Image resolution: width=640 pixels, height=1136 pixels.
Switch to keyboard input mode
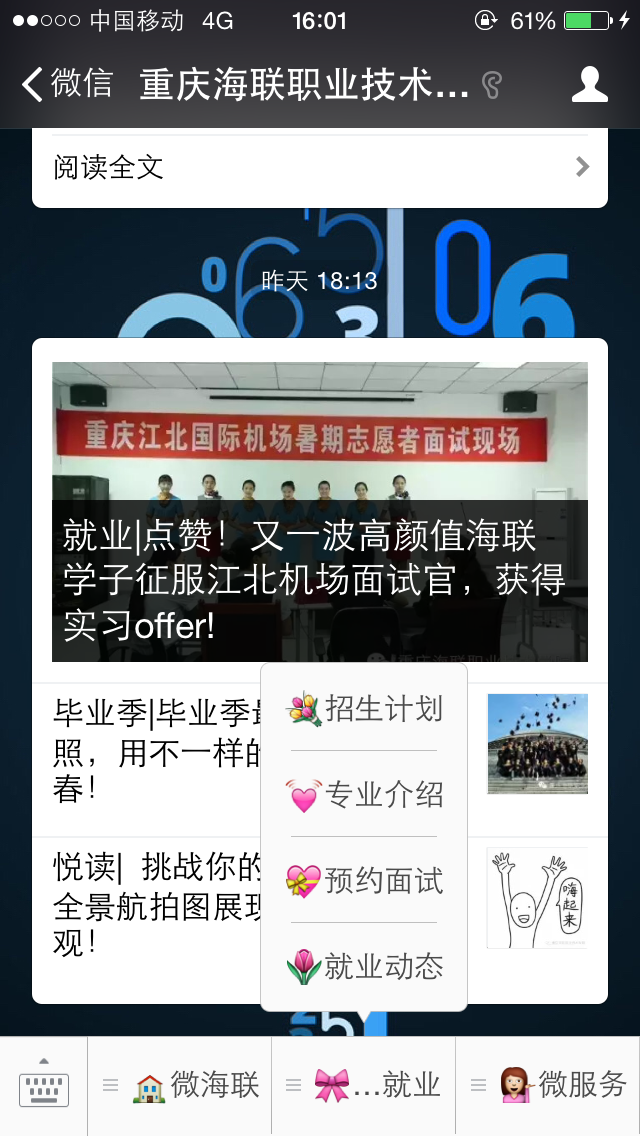pyautogui.click(x=44, y=1085)
